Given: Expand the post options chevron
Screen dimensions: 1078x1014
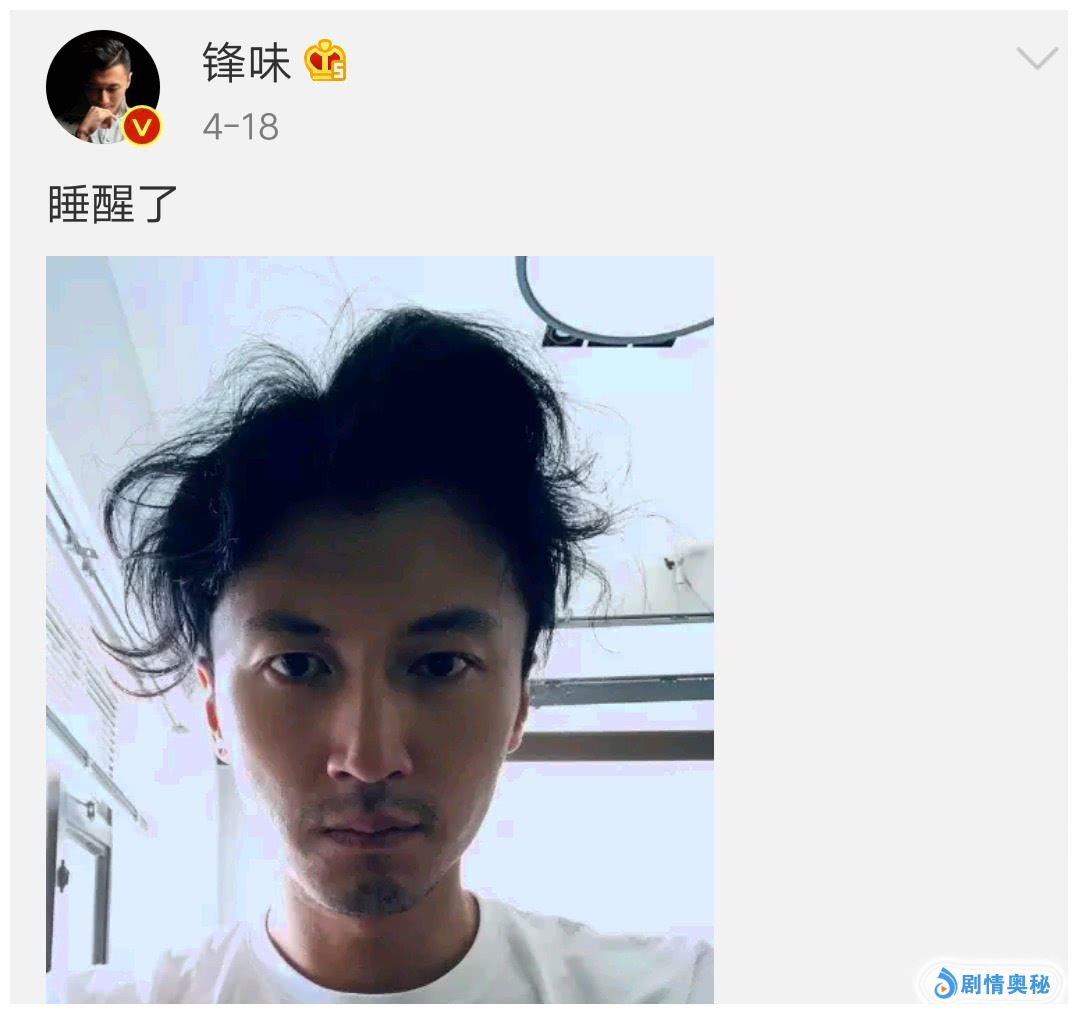Looking at the screenshot, I should pyautogui.click(x=1036, y=59).
